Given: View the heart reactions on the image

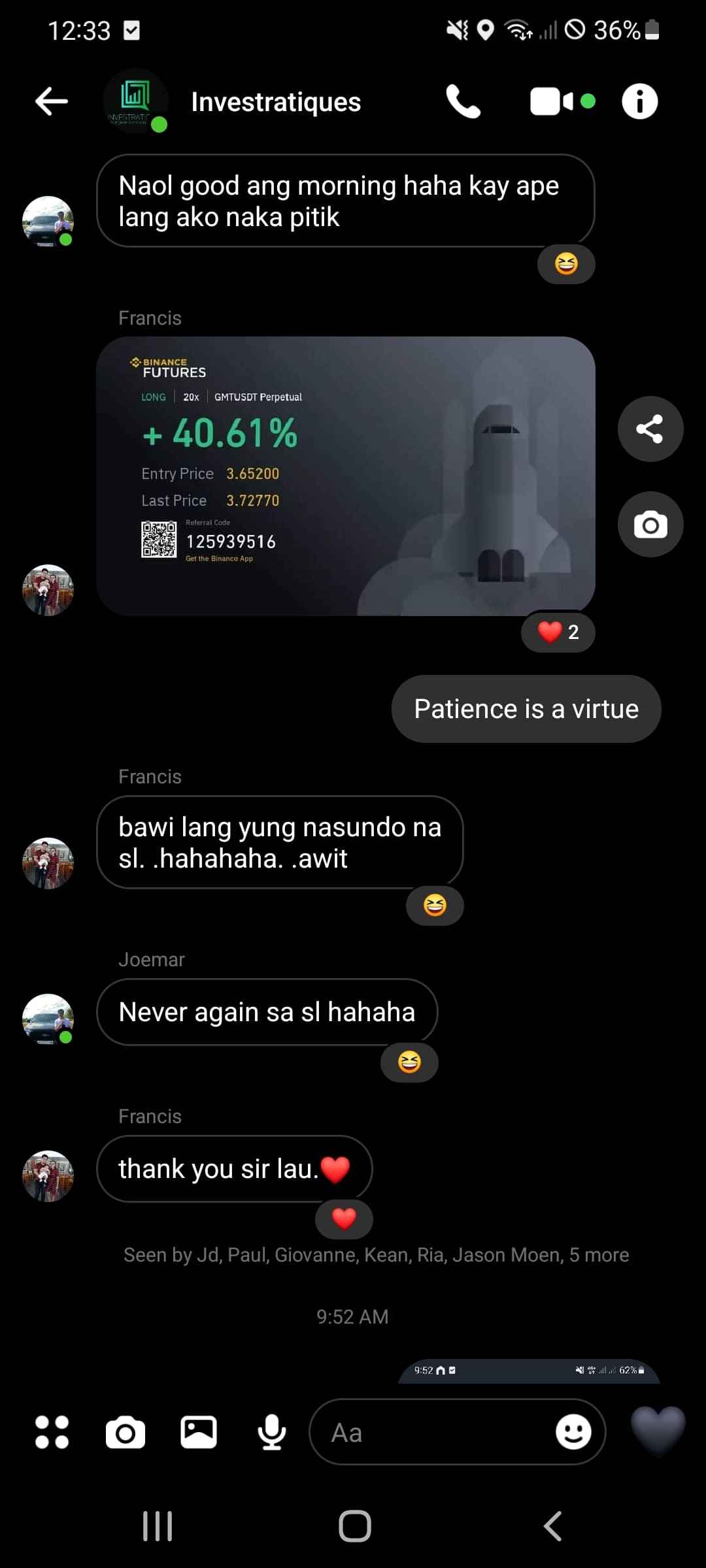Looking at the screenshot, I should [558, 632].
